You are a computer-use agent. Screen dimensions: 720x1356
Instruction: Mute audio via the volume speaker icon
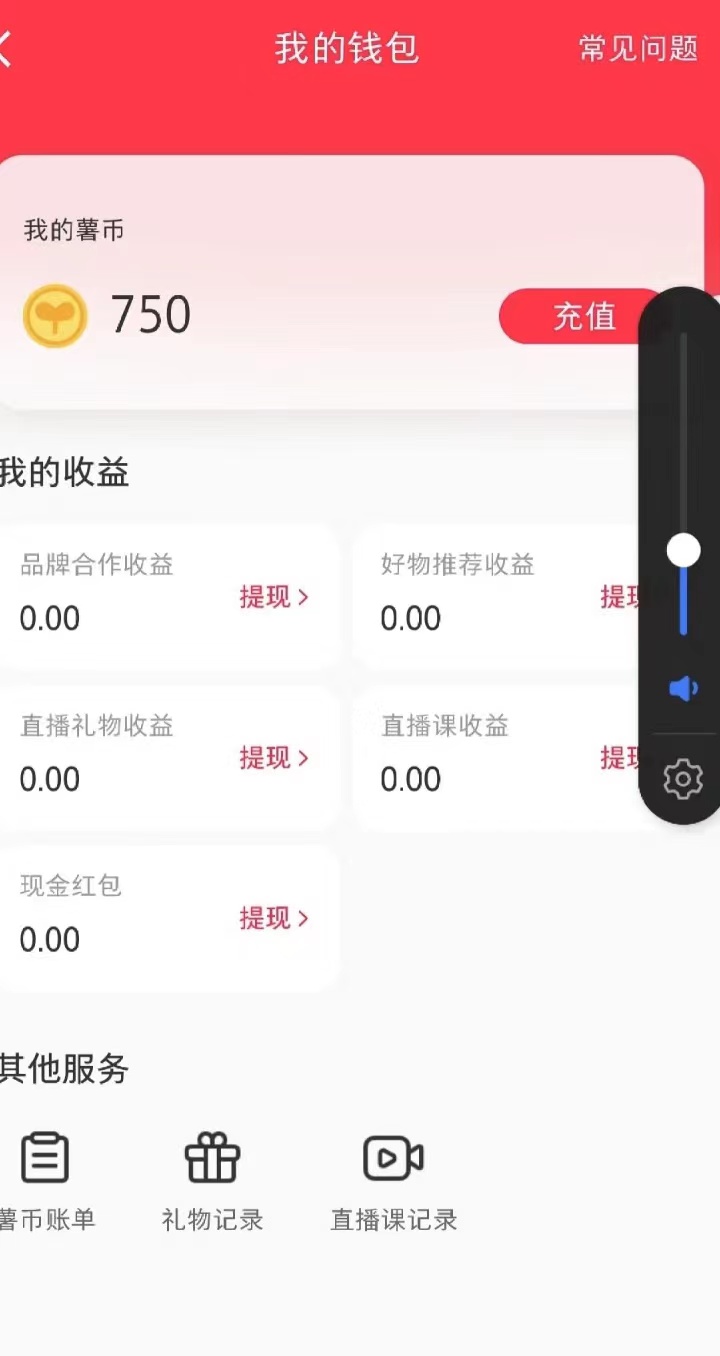click(682, 688)
